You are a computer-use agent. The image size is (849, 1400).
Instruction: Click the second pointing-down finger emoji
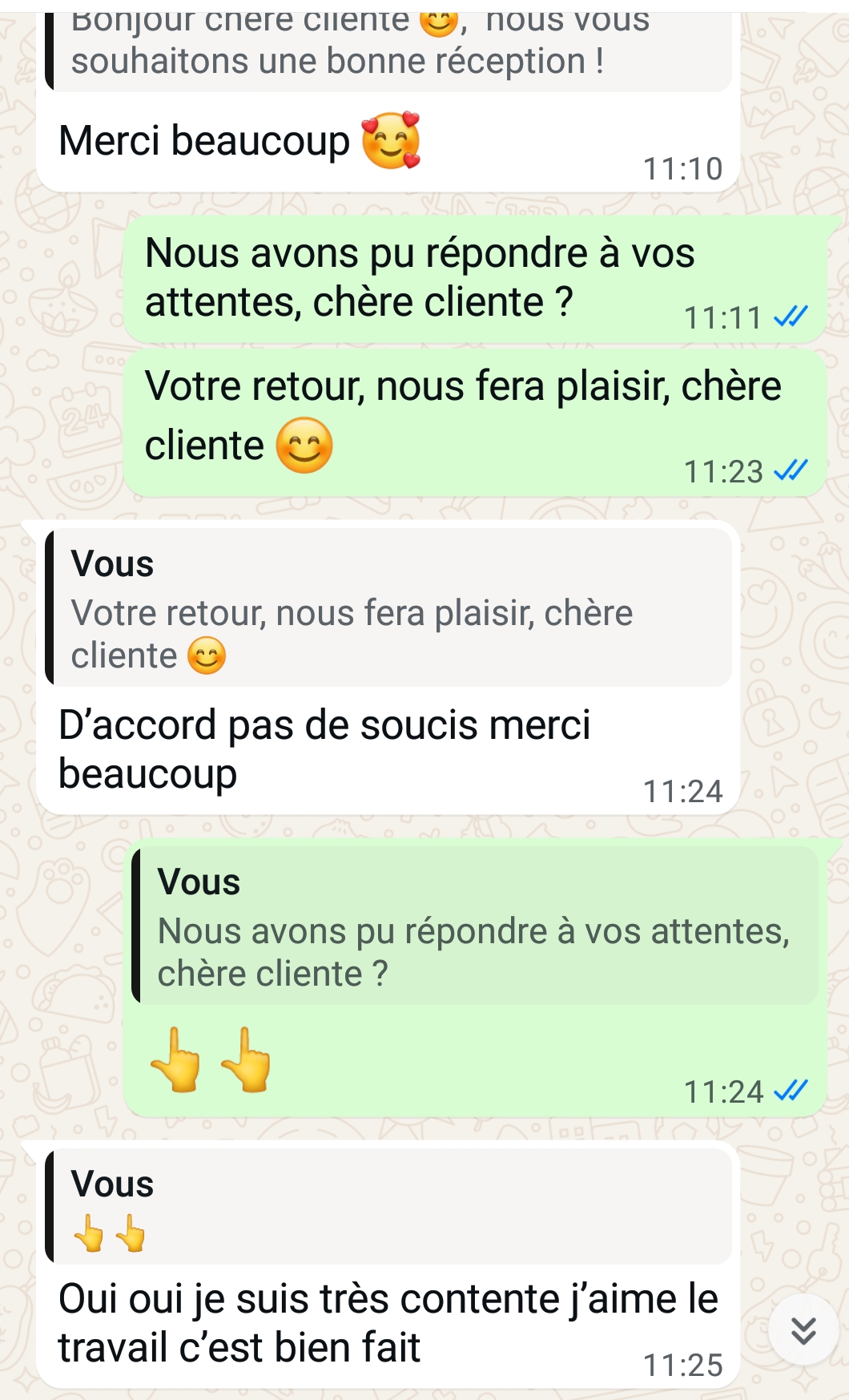point(246,1063)
